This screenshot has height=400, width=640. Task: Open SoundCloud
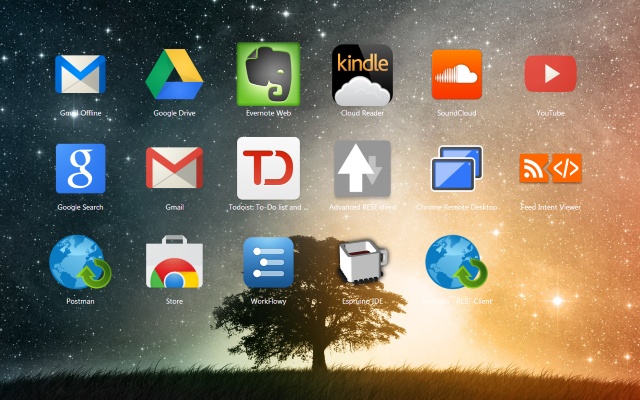pyautogui.click(x=456, y=74)
